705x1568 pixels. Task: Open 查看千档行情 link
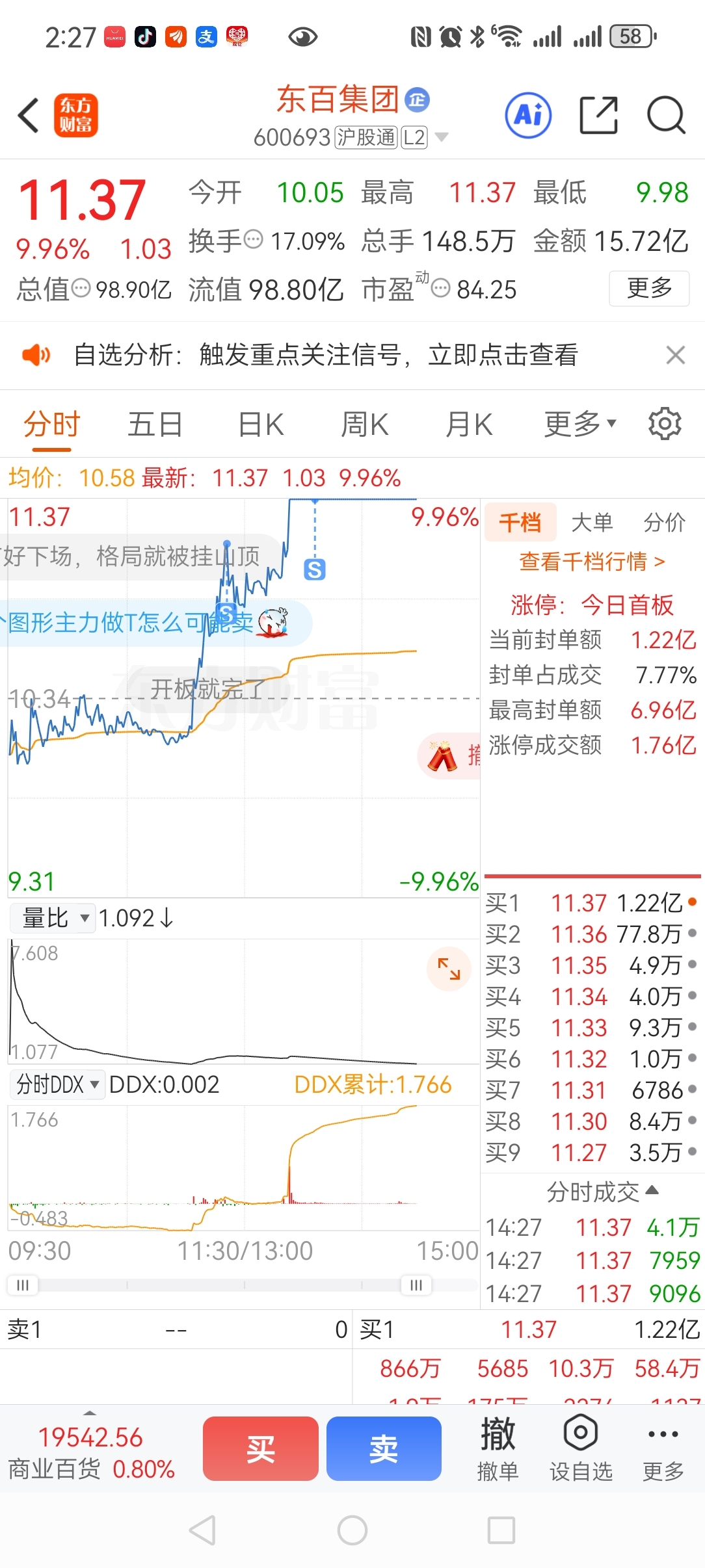tap(592, 561)
